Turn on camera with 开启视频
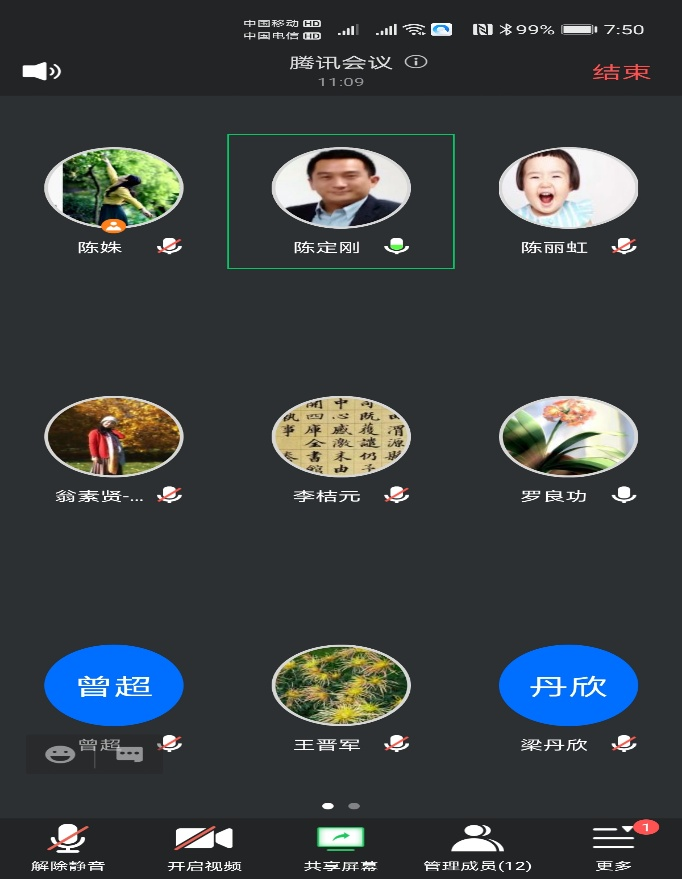This screenshot has height=879, width=682. [x=204, y=846]
